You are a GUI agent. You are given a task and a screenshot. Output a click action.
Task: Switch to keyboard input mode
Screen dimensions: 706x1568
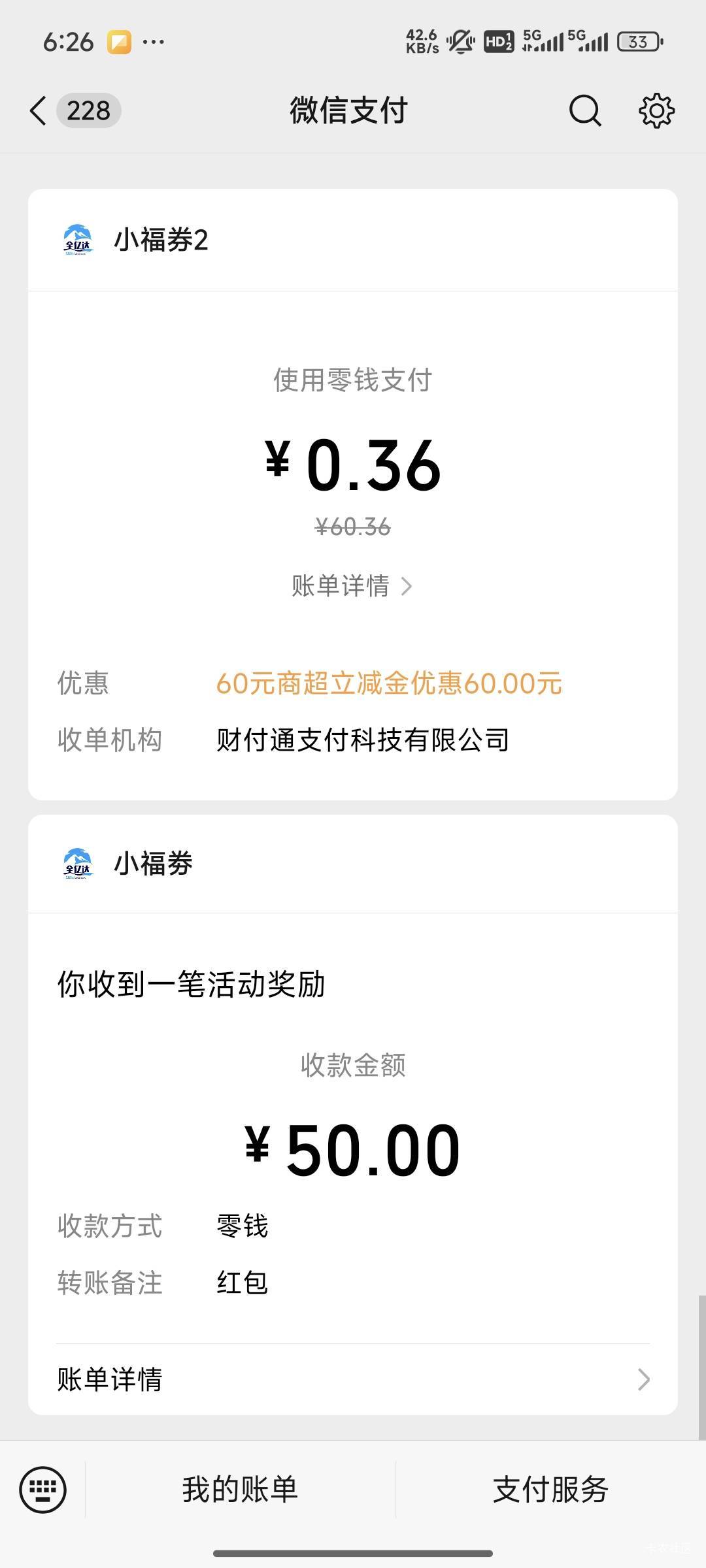(x=43, y=1490)
